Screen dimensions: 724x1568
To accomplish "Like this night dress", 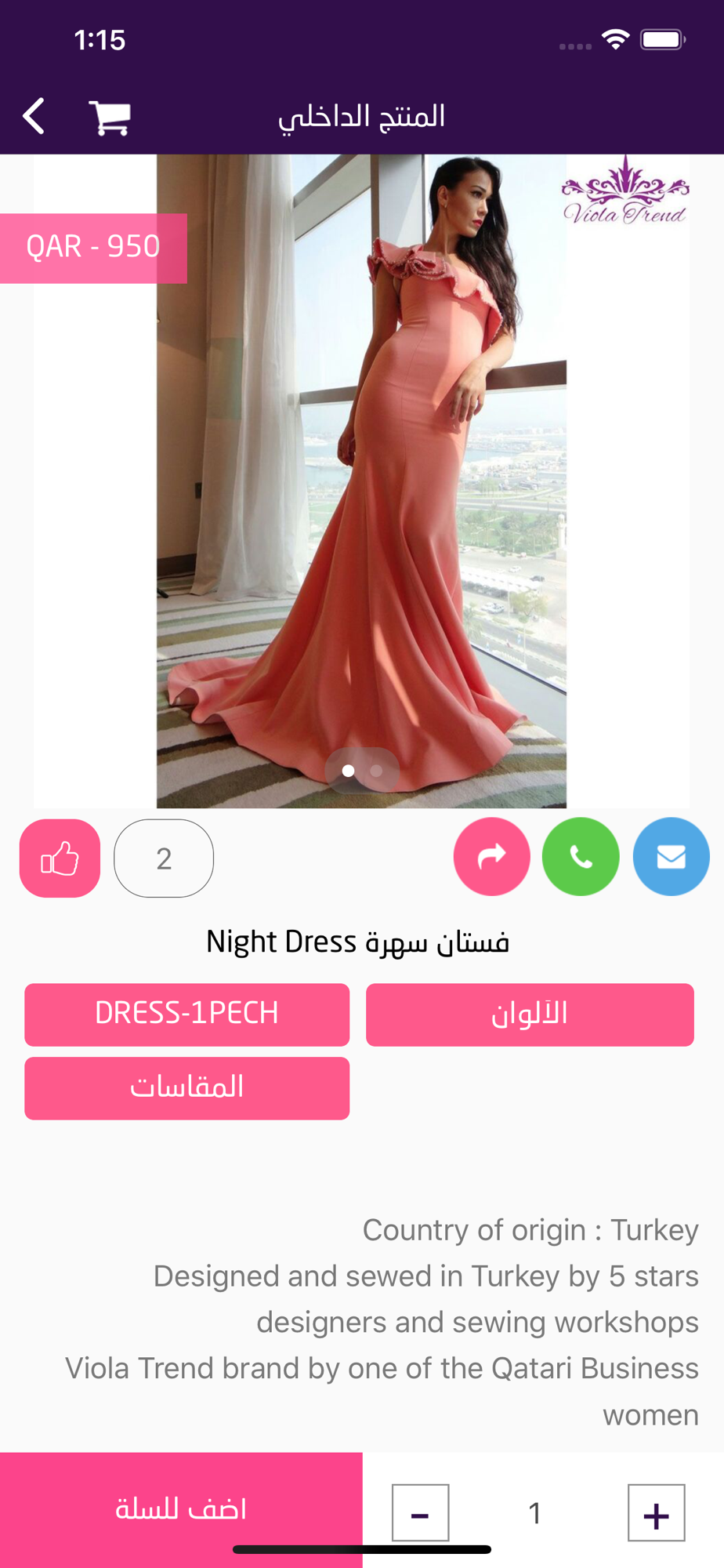I will pos(60,858).
